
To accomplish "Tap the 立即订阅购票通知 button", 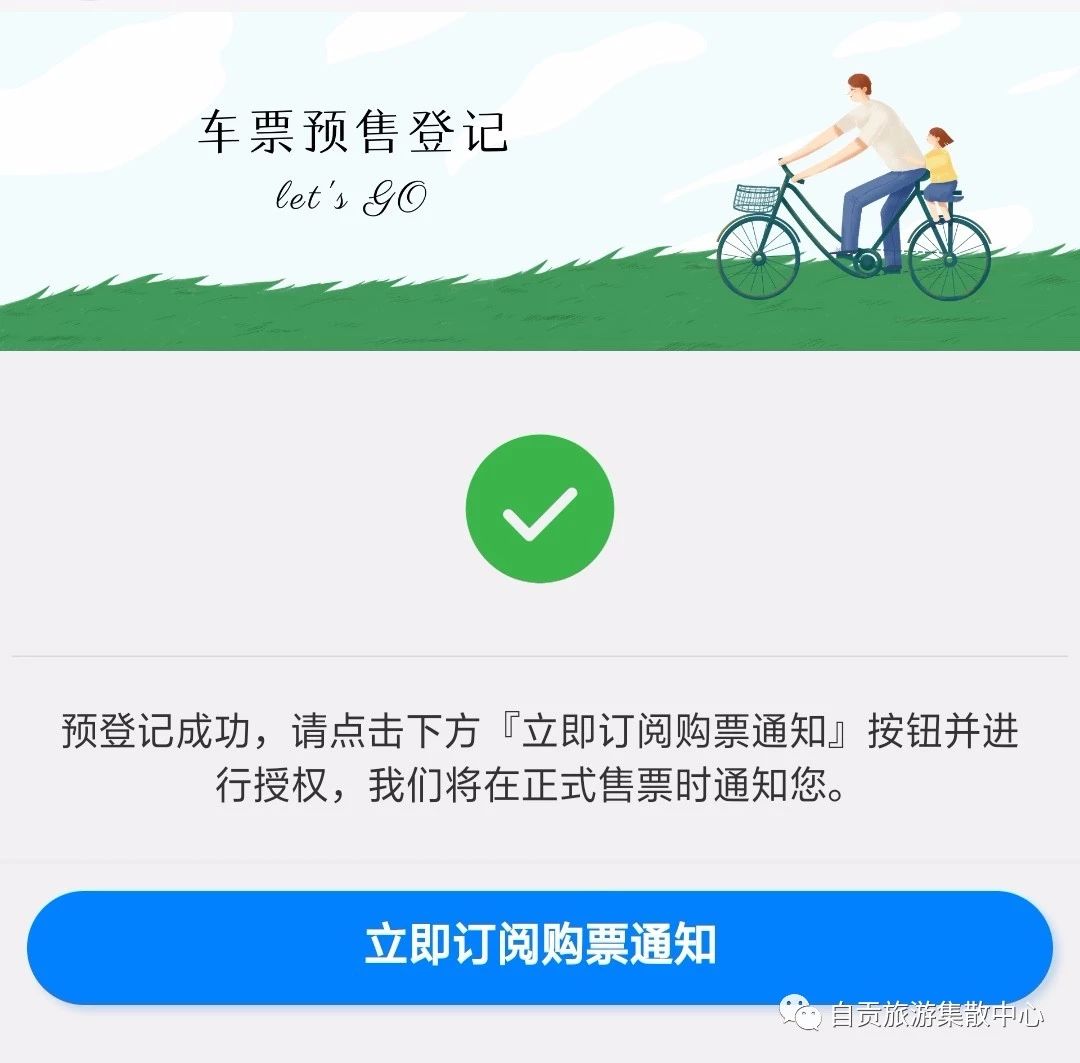I will 540,946.
